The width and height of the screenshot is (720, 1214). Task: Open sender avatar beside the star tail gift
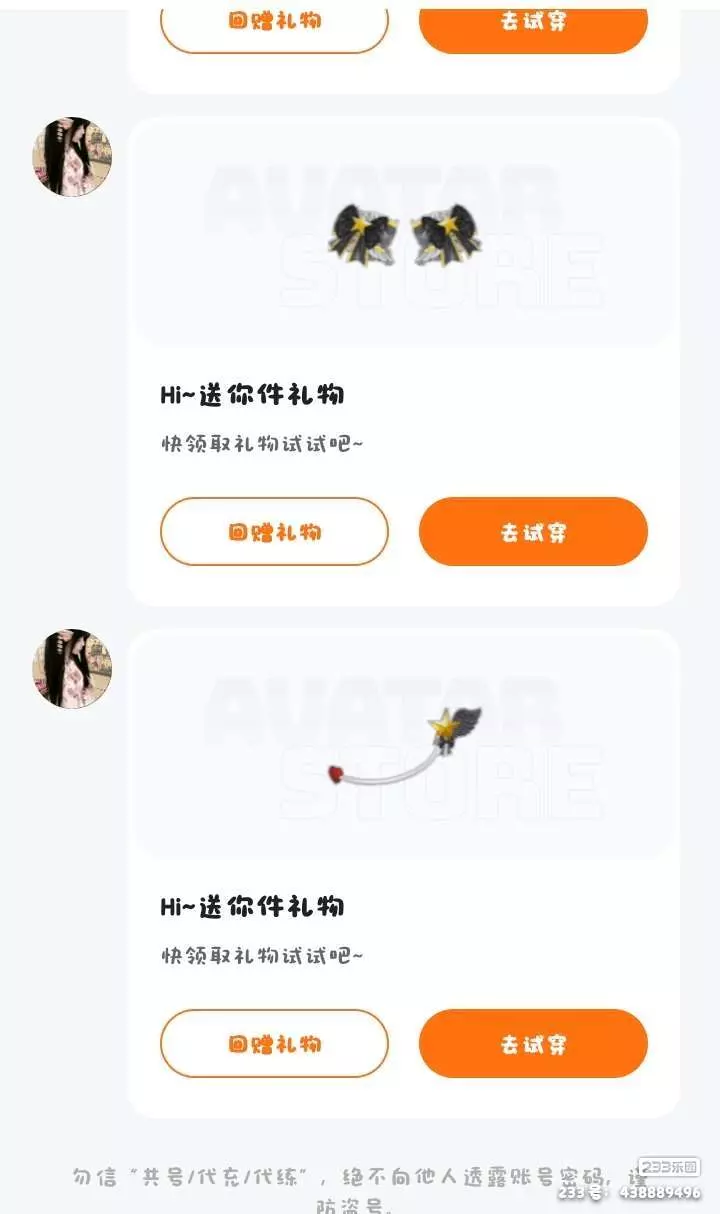(72, 669)
